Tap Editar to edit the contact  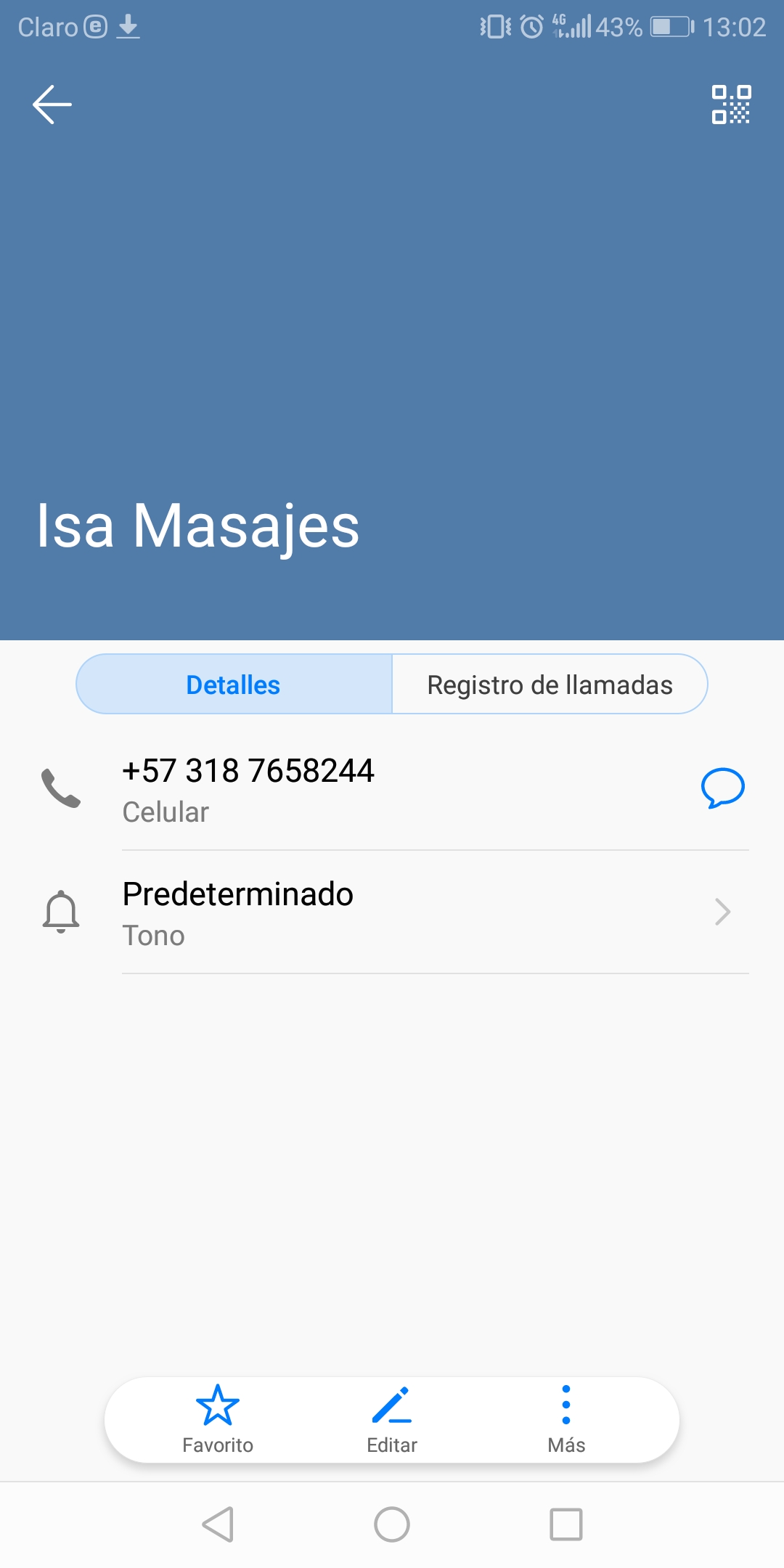click(x=392, y=1419)
